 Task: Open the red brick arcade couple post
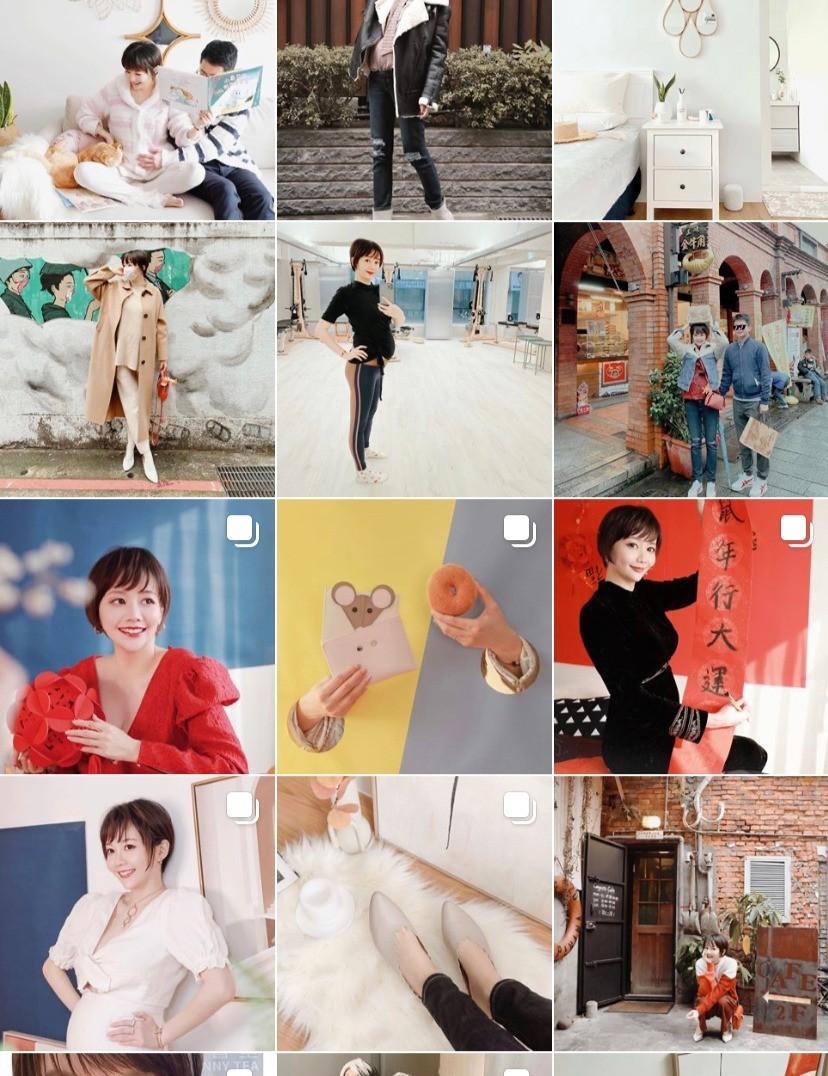click(x=691, y=360)
